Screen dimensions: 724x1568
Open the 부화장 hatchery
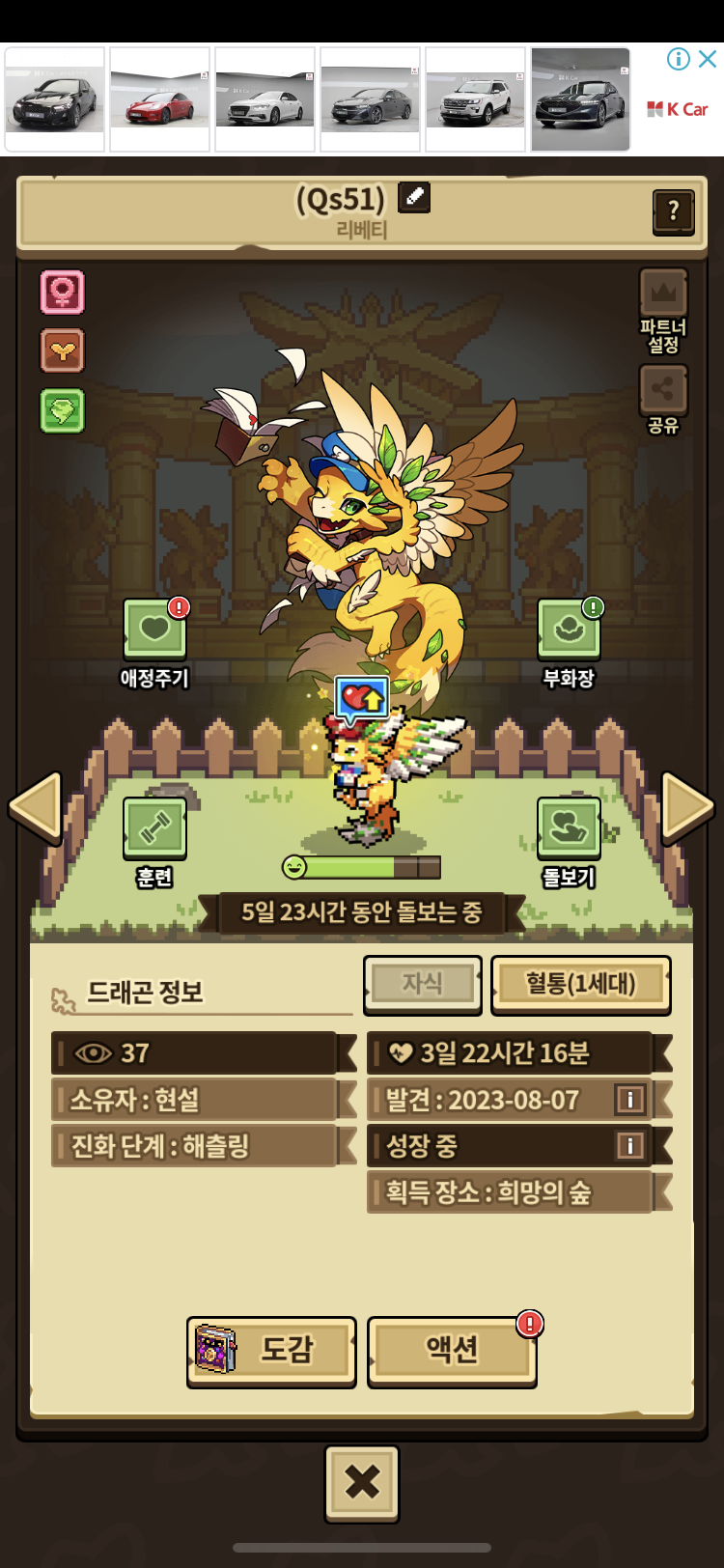[x=569, y=643]
